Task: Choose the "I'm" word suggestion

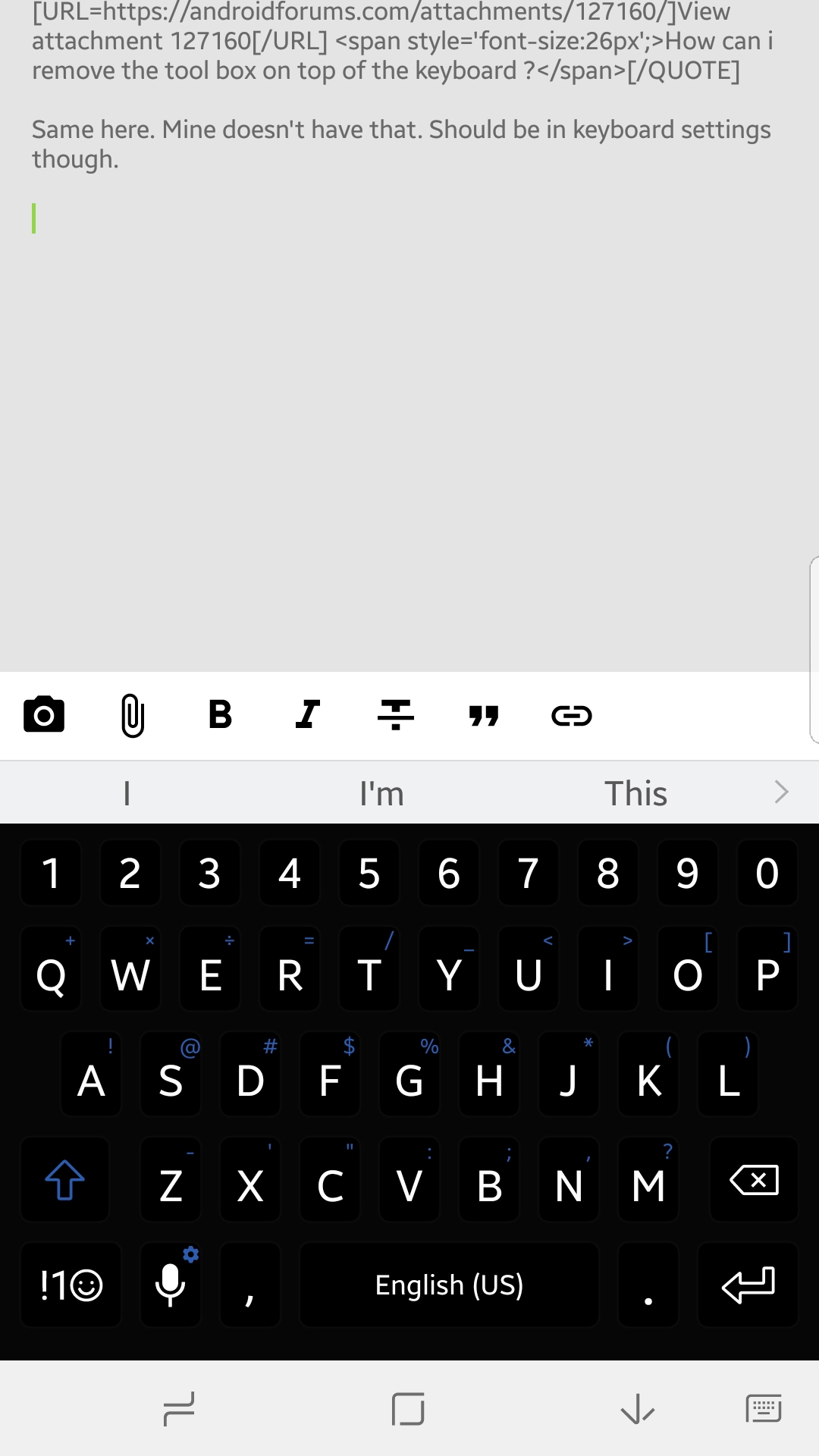Action: (x=381, y=793)
